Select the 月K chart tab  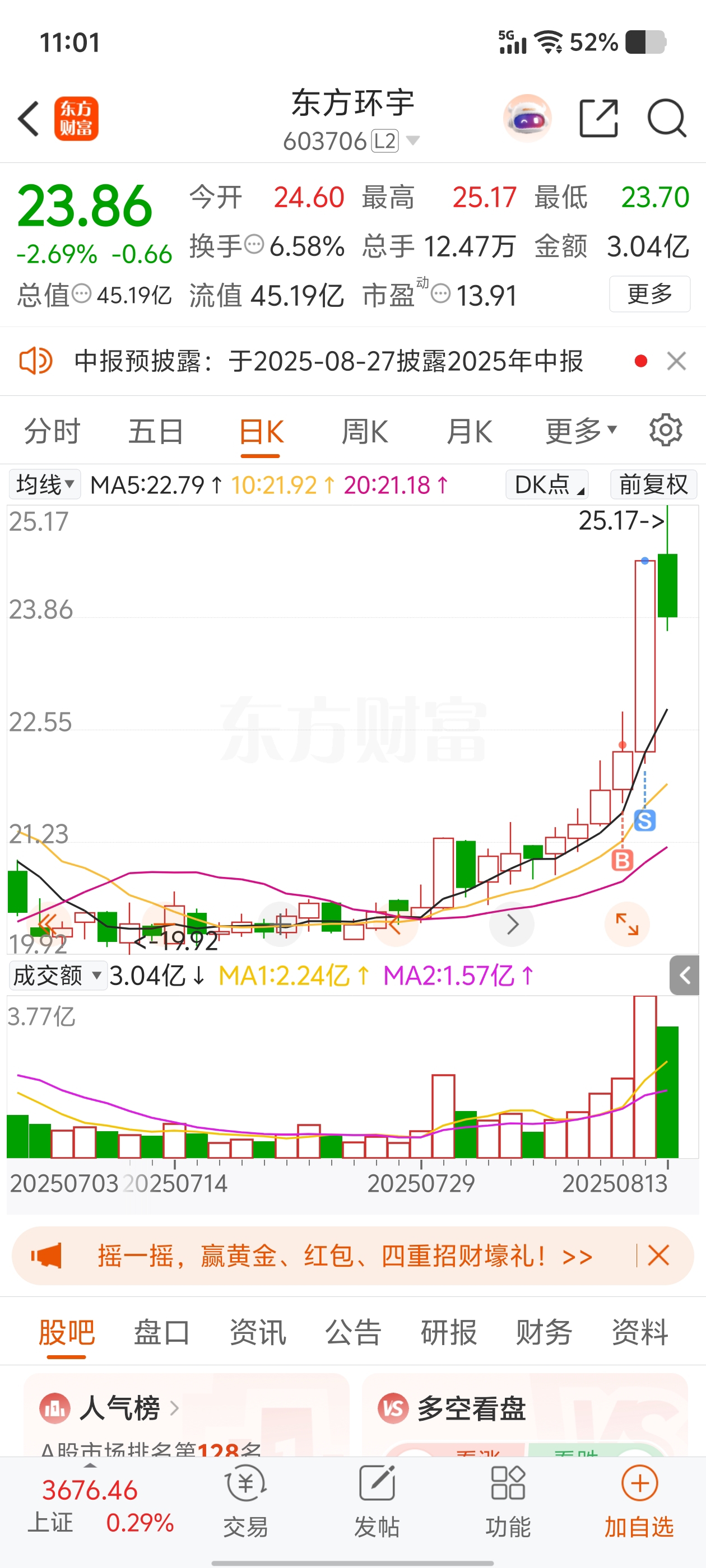coord(469,432)
